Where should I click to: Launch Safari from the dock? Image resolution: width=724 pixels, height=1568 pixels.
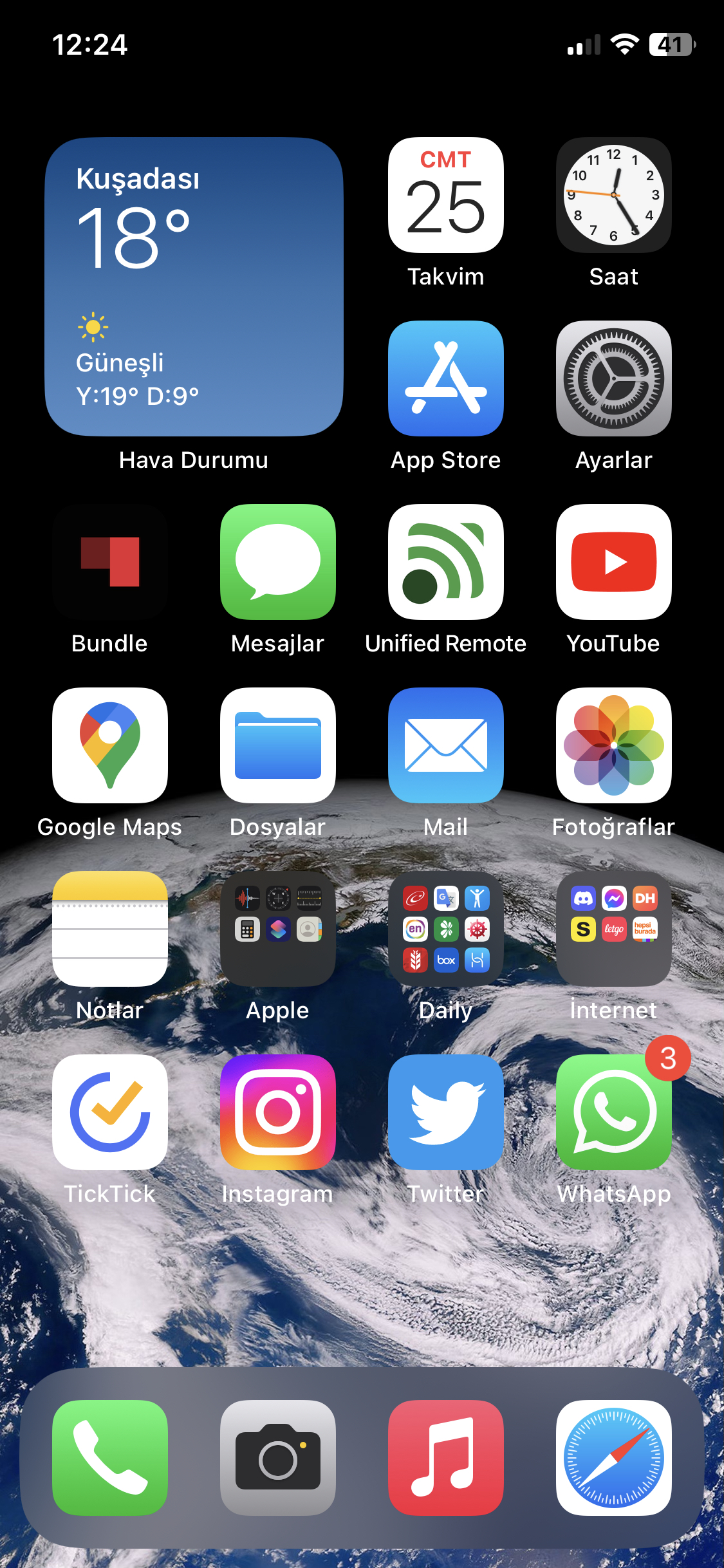pyautogui.click(x=614, y=1458)
